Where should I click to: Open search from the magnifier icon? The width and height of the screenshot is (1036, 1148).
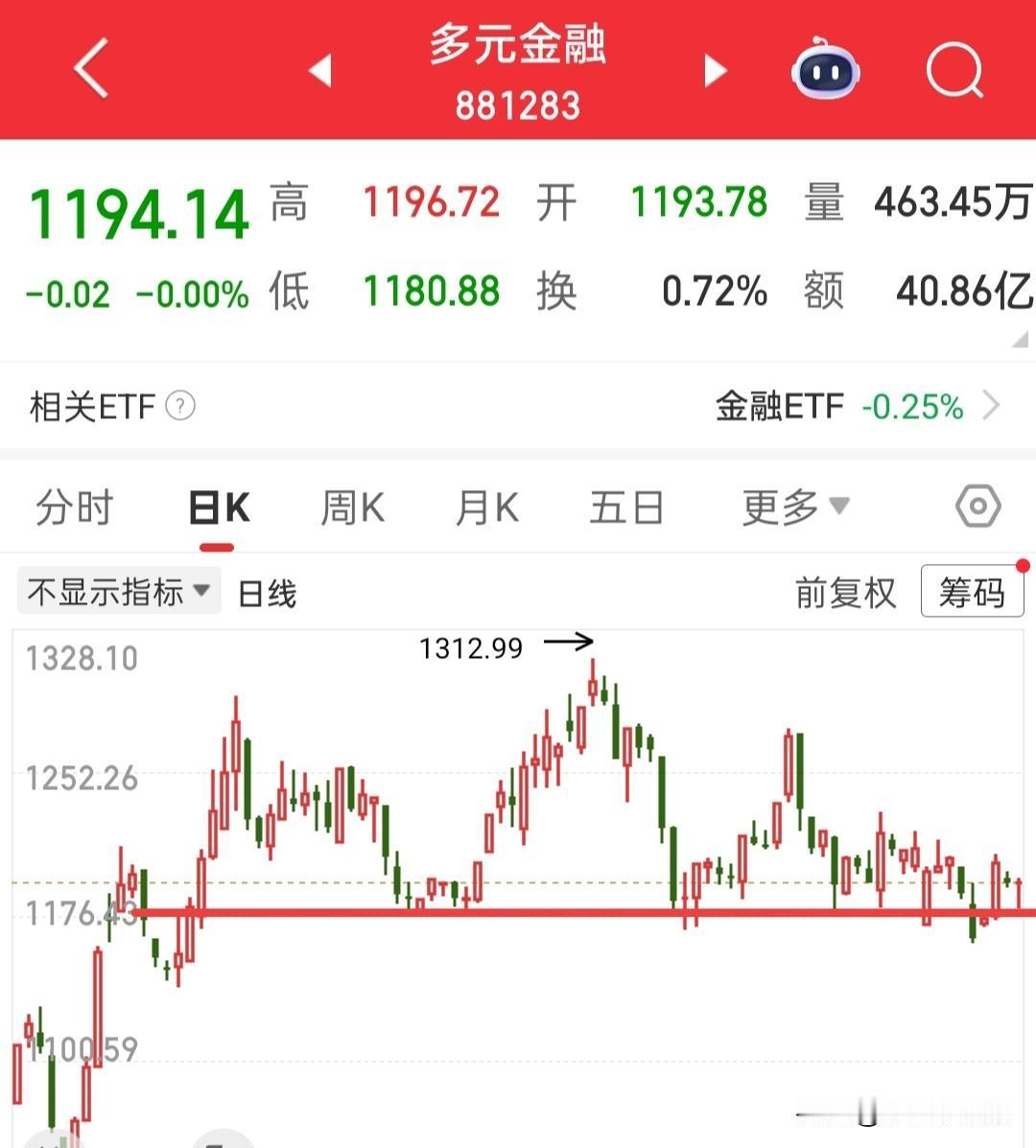pyautogui.click(x=954, y=70)
